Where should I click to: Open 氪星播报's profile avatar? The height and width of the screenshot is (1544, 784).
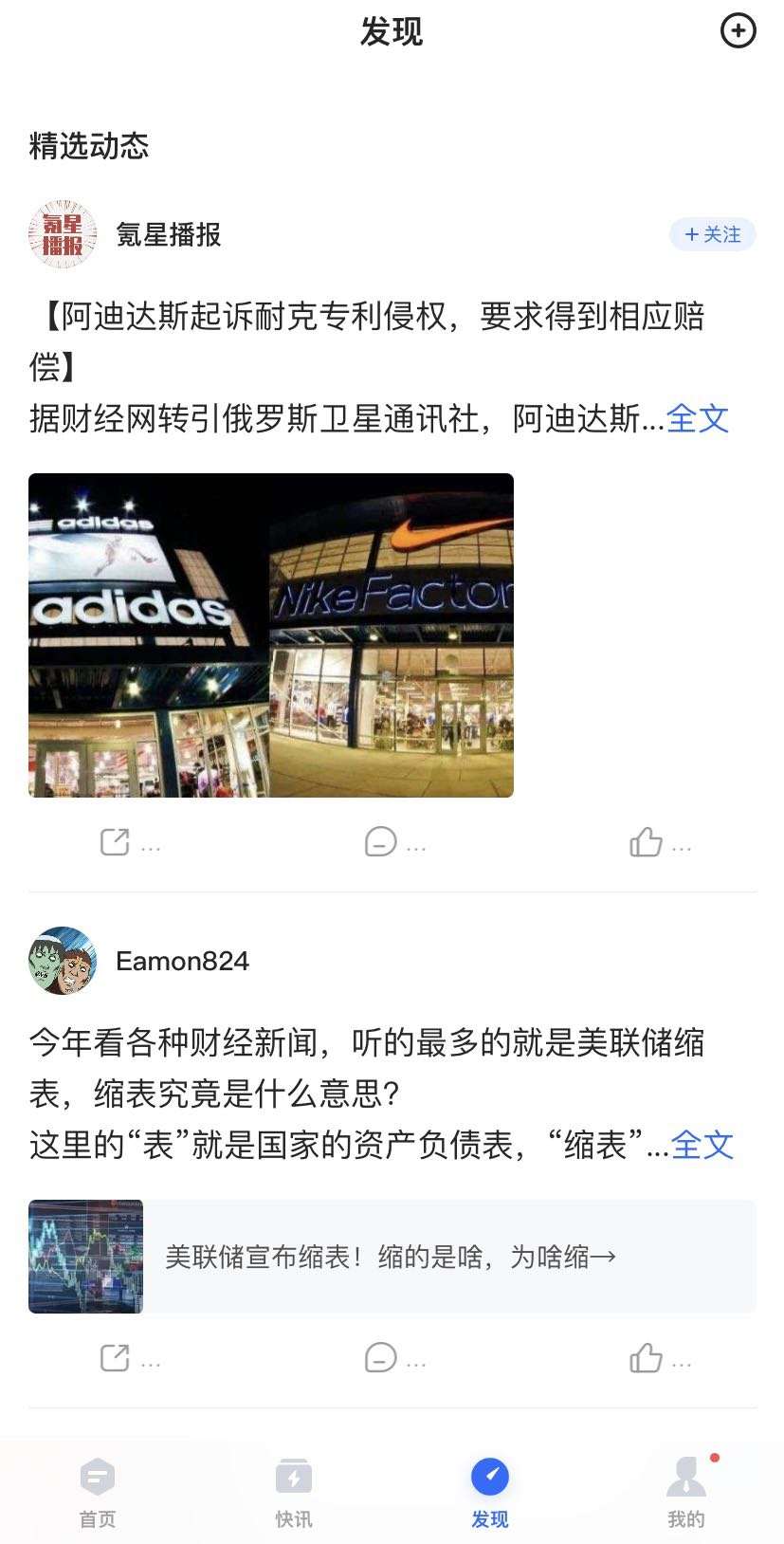(63, 234)
